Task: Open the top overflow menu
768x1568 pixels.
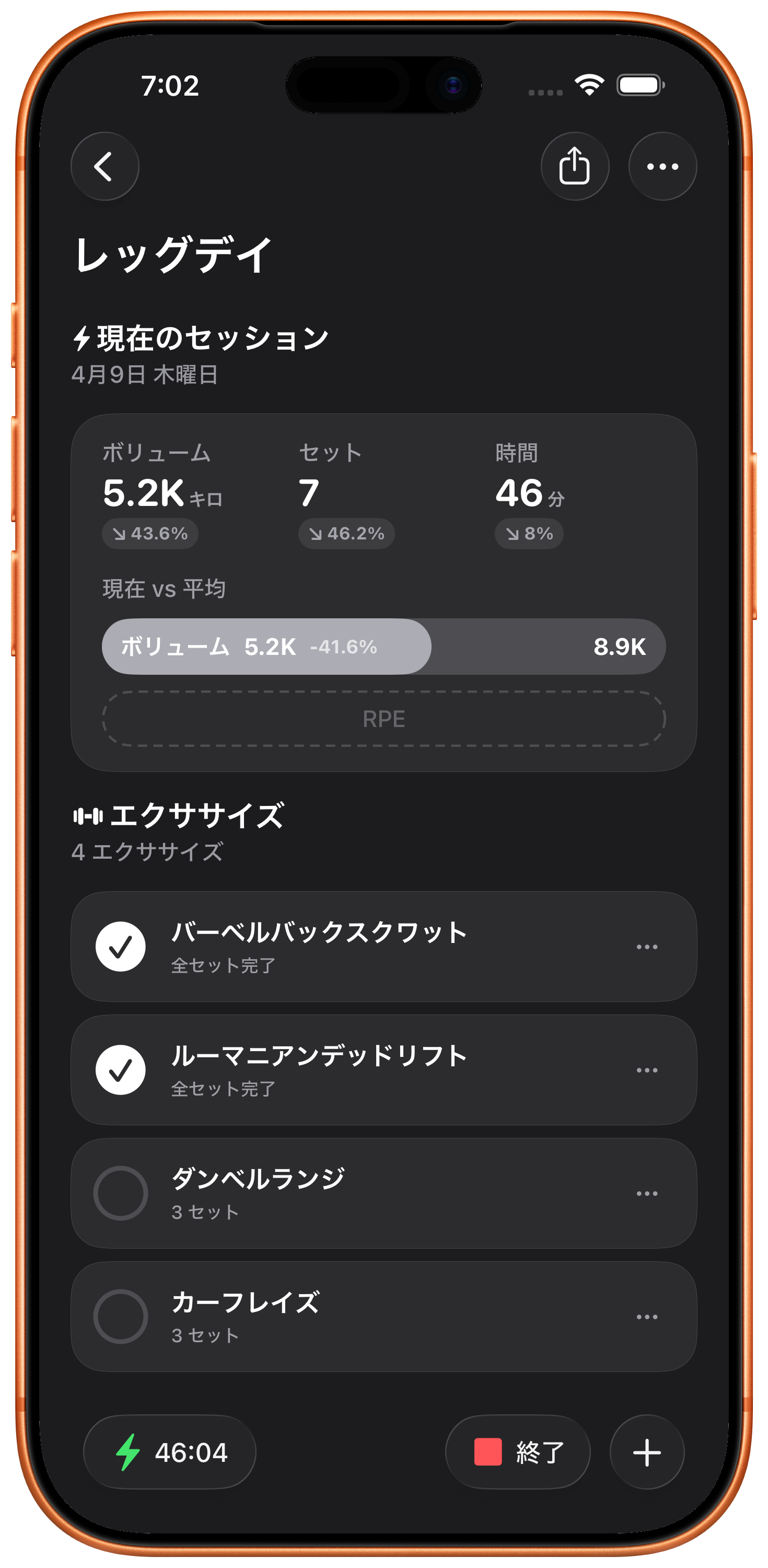Action: tap(662, 166)
